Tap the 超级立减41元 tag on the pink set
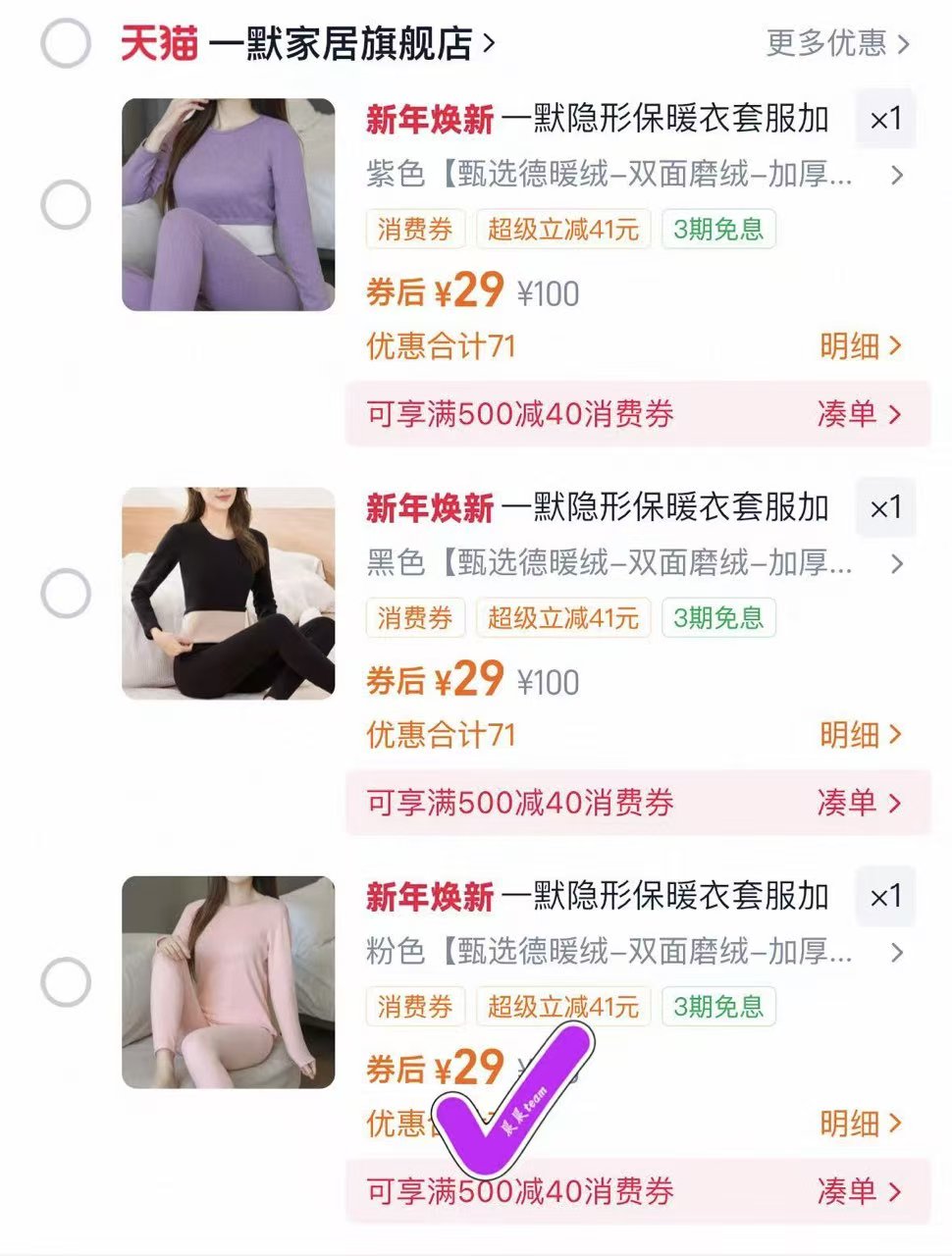The width and height of the screenshot is (952, 1256). [x=563, y=1006]
